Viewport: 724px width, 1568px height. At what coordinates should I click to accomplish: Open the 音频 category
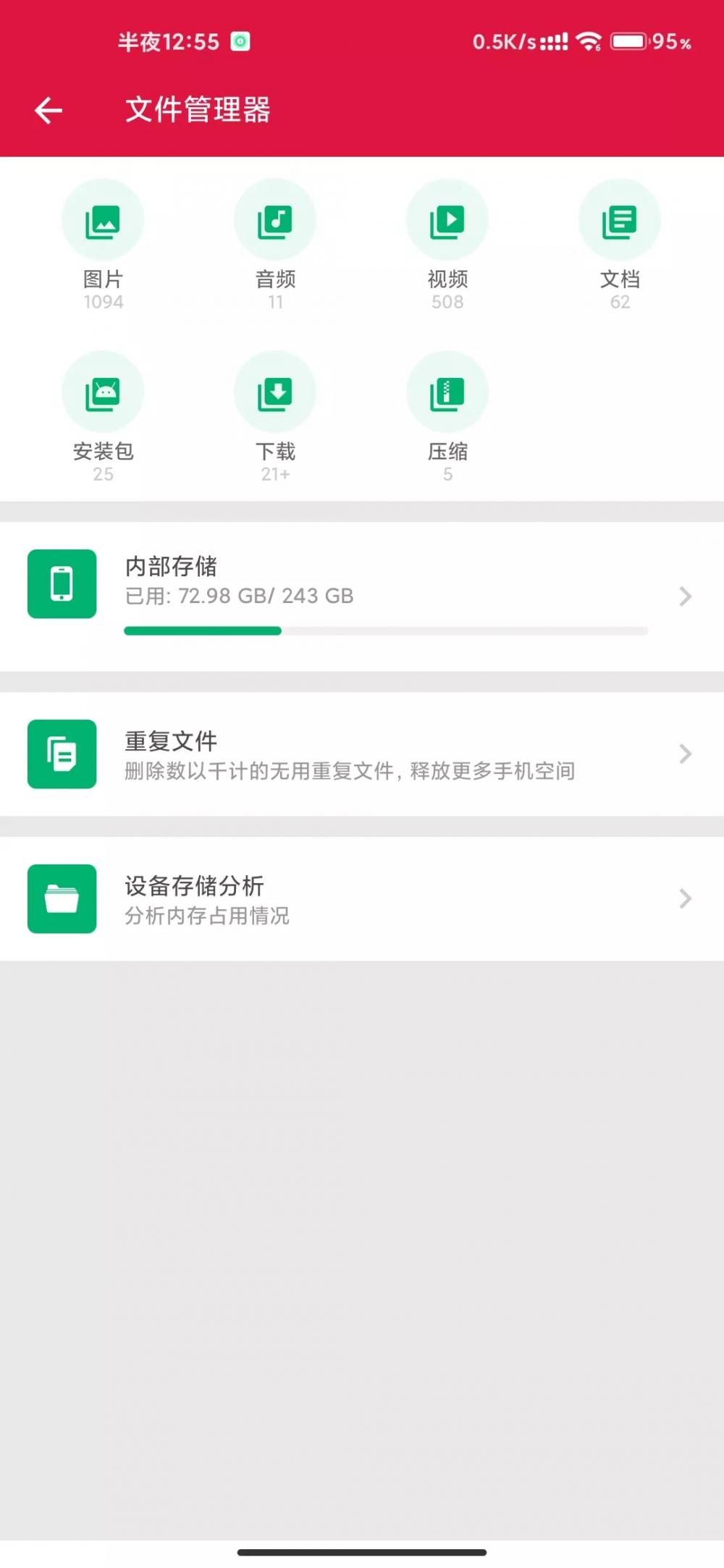pyautogui.click(x=275, y=245)
